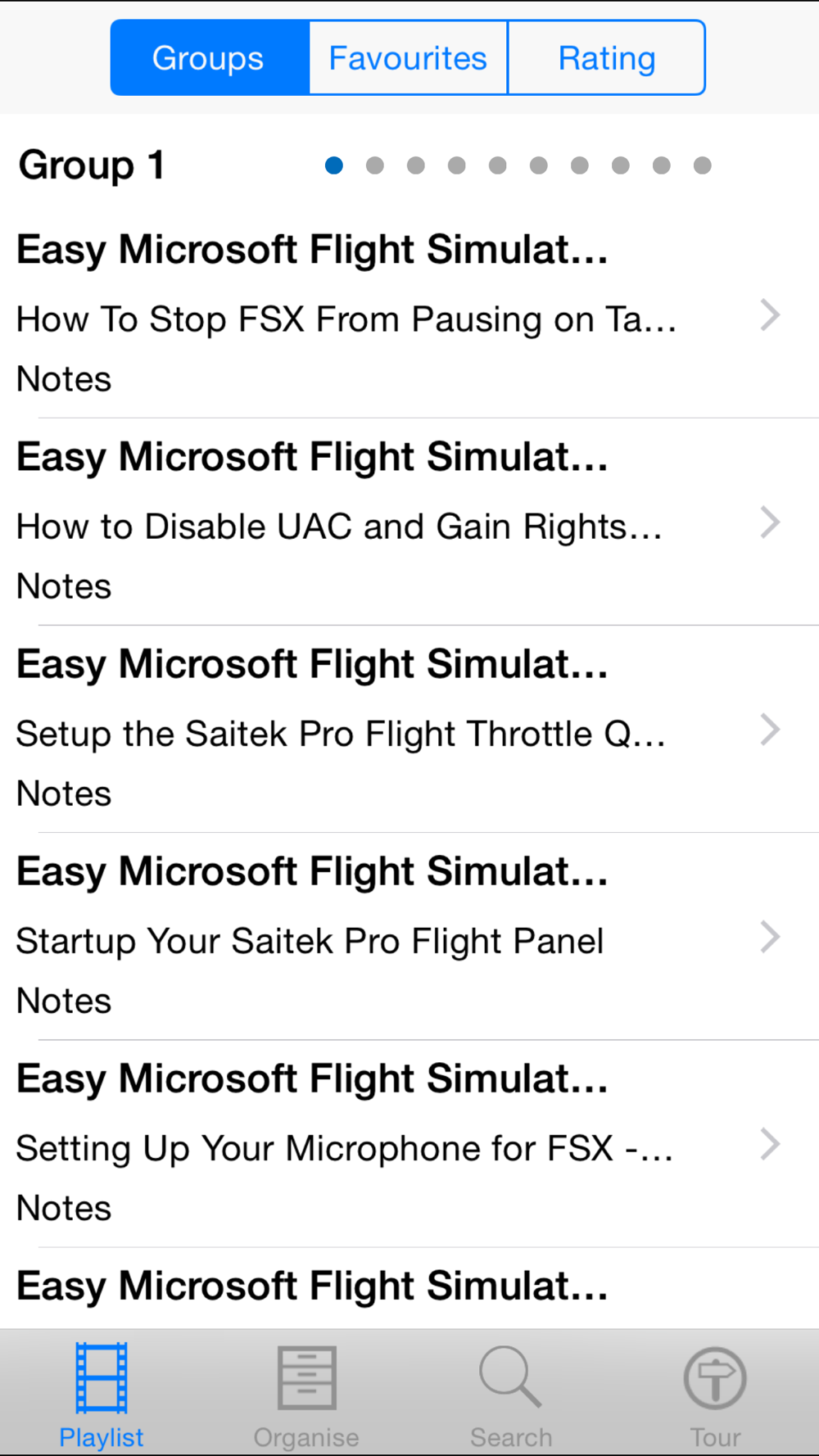
Task: Select the Playlist tab
Action: click(x=102, y=1395)
